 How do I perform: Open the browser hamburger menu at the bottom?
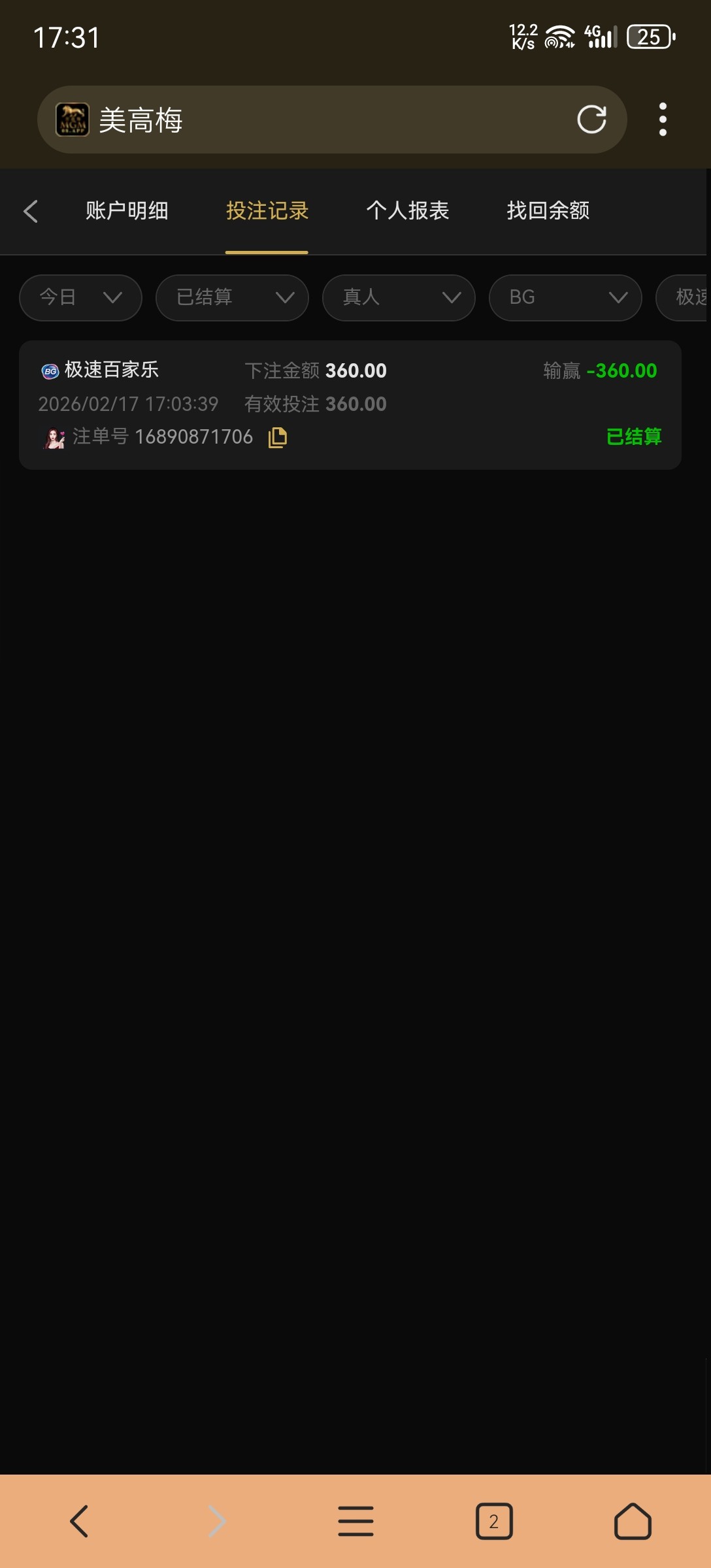[355, 1520]
